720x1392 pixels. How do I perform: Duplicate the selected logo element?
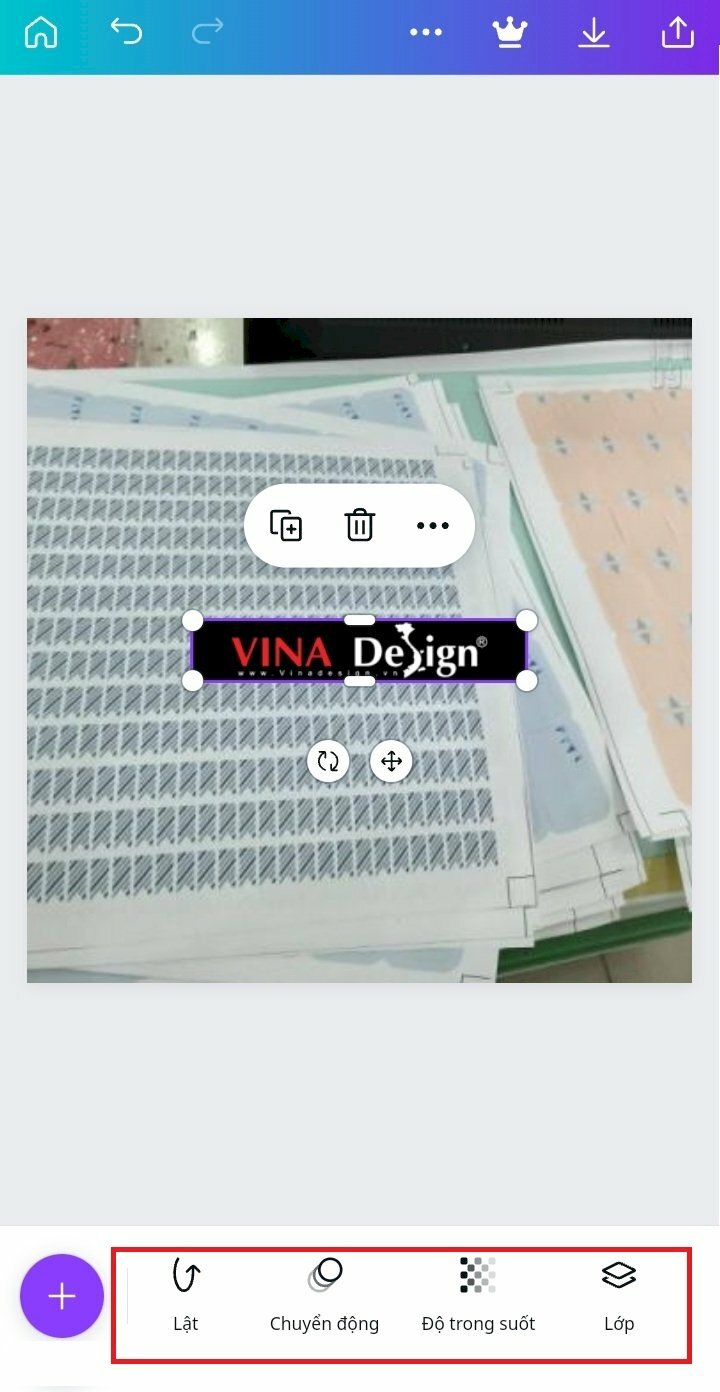tap(286, 525)
